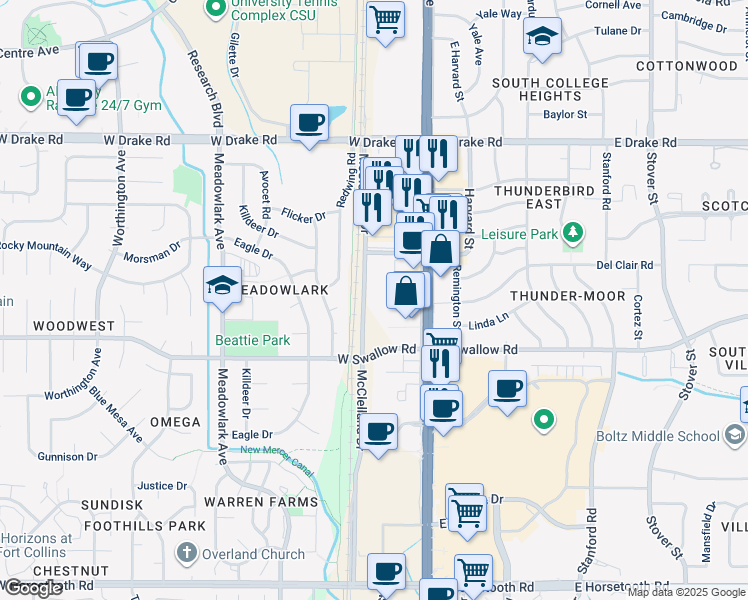Tap the restaurant marker at Swallow Rd
Screen dimensions: 748x600
coord(439,364)
